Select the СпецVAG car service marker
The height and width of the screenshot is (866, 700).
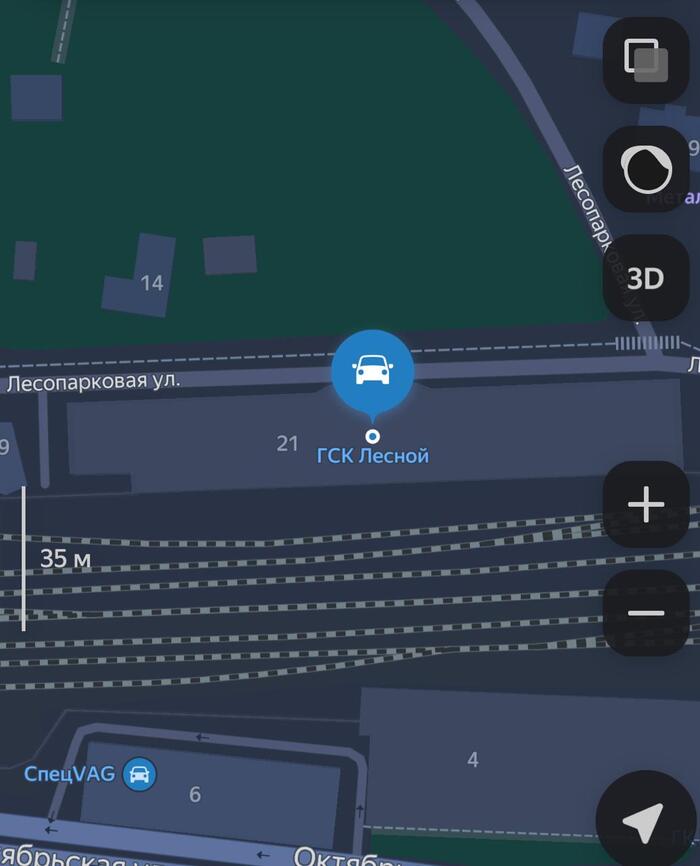coord(140,774)
